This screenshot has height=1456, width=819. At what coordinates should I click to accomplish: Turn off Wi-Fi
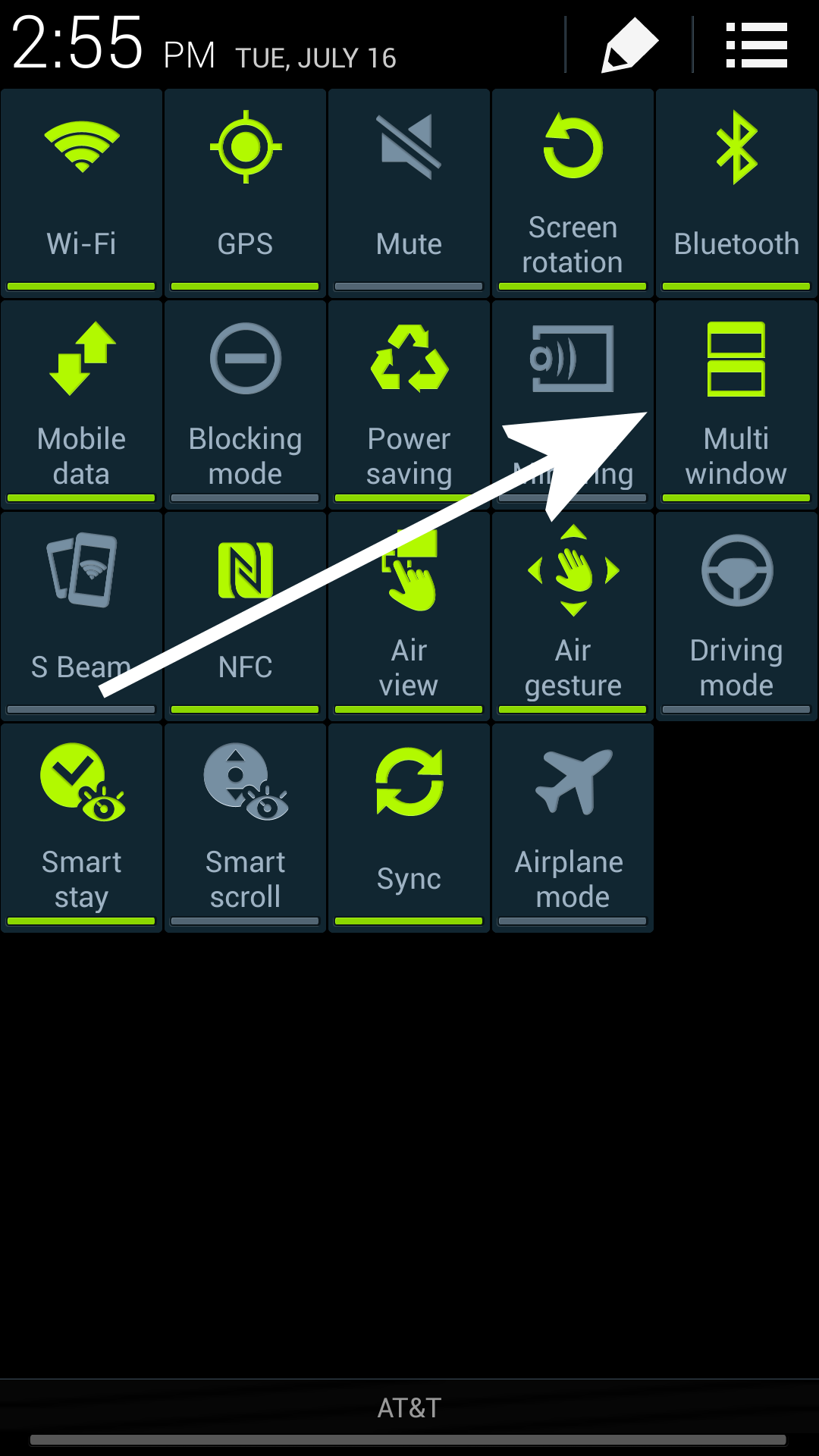(x=82, y=193)
